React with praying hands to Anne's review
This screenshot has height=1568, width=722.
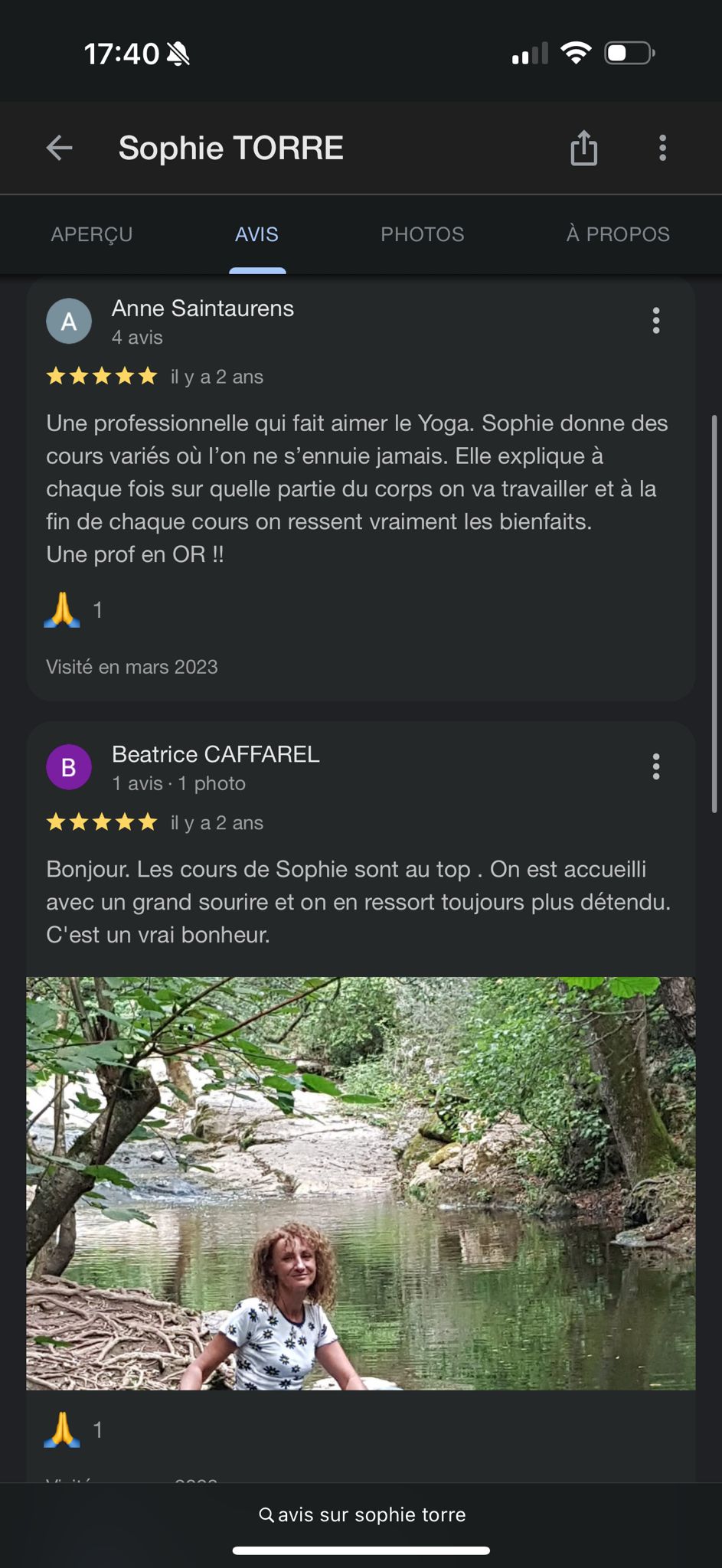coord(63,610)
